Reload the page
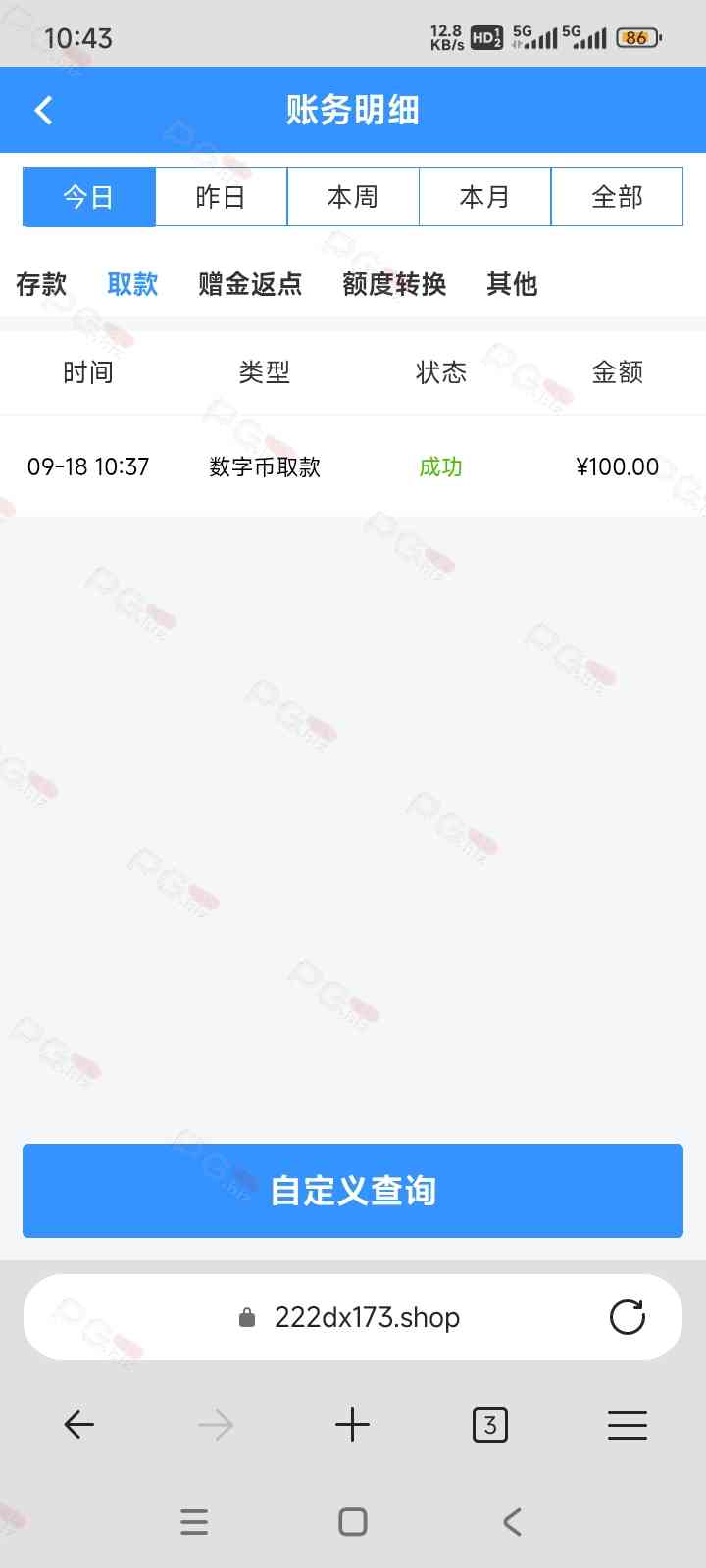This screenshot has height=1568, width=706. coord(627,1317)
